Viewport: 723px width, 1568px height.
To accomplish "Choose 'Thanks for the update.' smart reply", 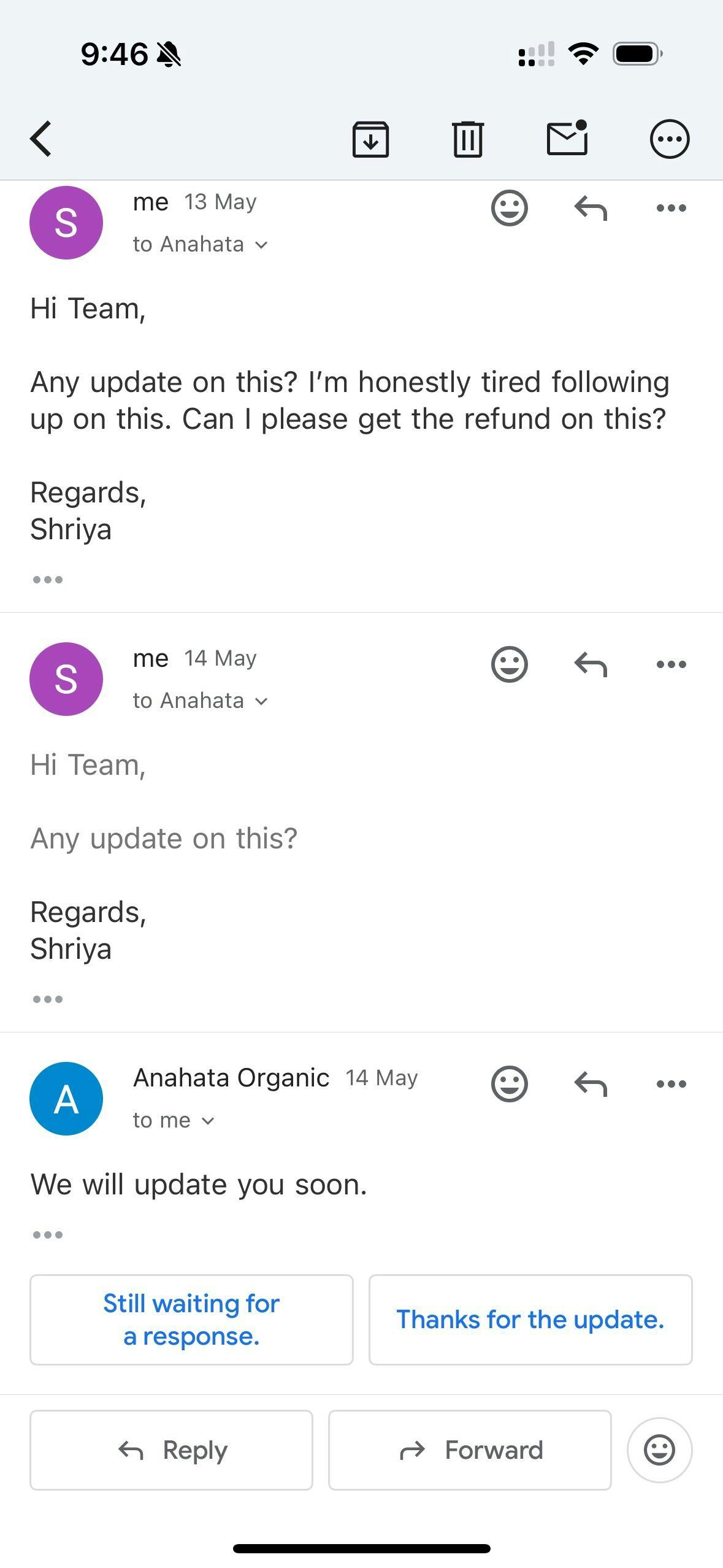I will click(530, 1320).
